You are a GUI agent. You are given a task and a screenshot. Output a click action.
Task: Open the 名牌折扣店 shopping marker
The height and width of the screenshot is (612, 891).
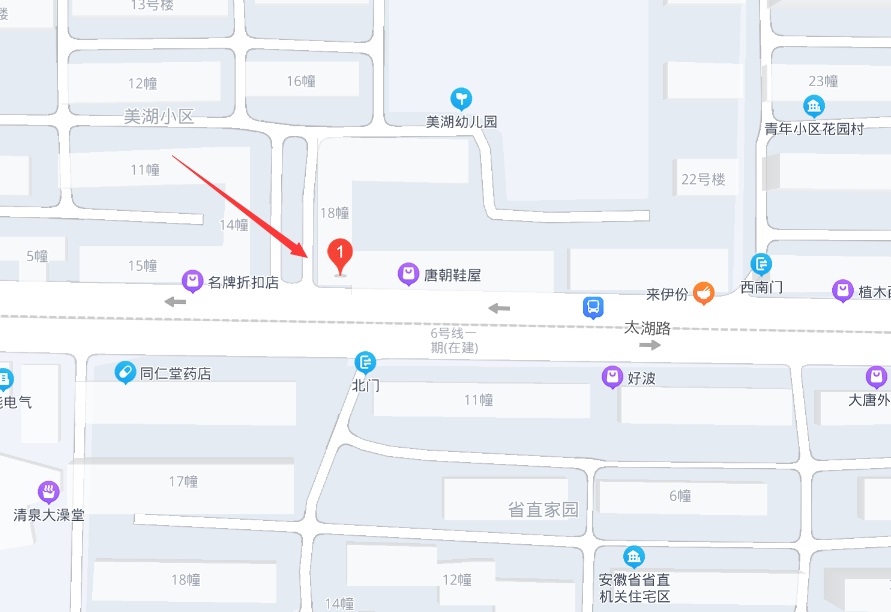[191, 281]
